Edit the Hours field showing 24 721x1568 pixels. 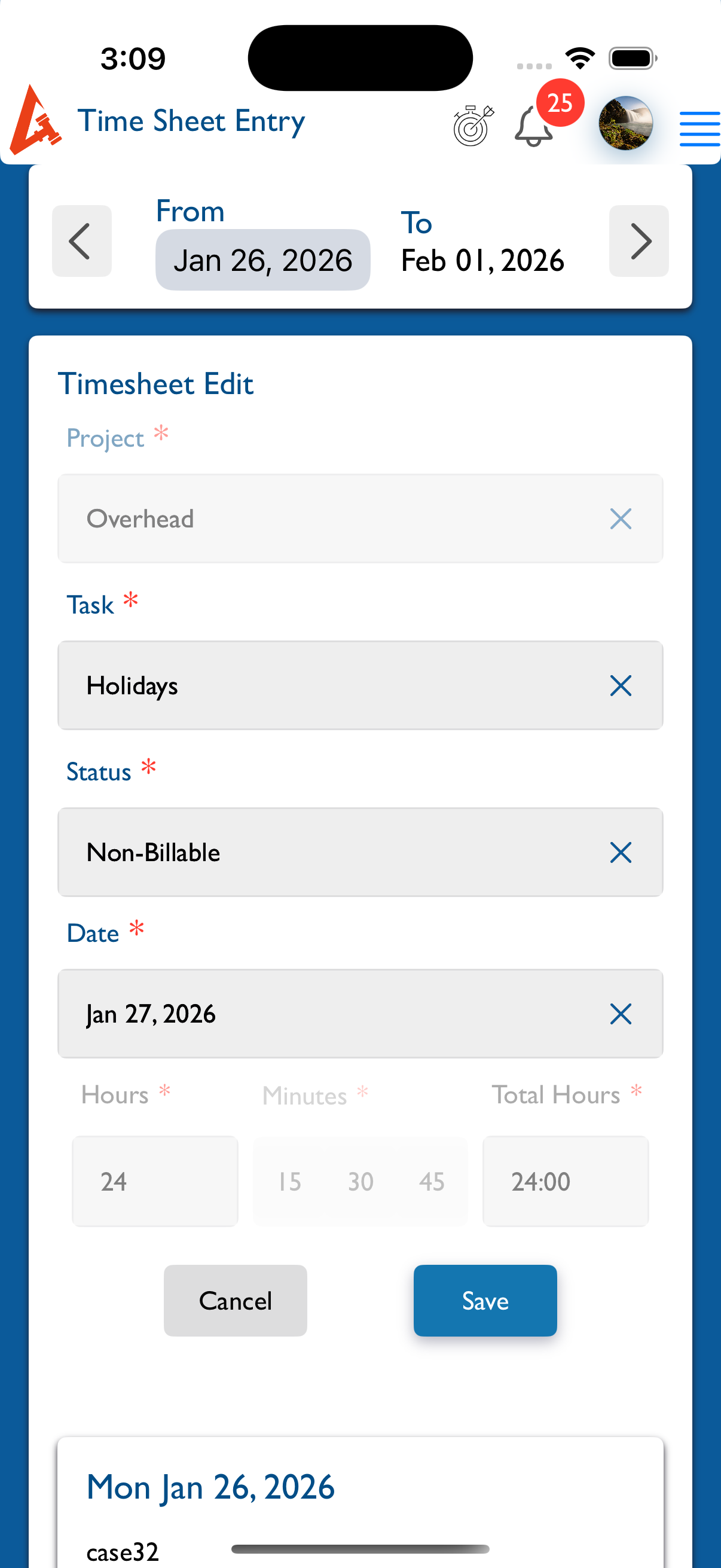[x=155, y=1181]
